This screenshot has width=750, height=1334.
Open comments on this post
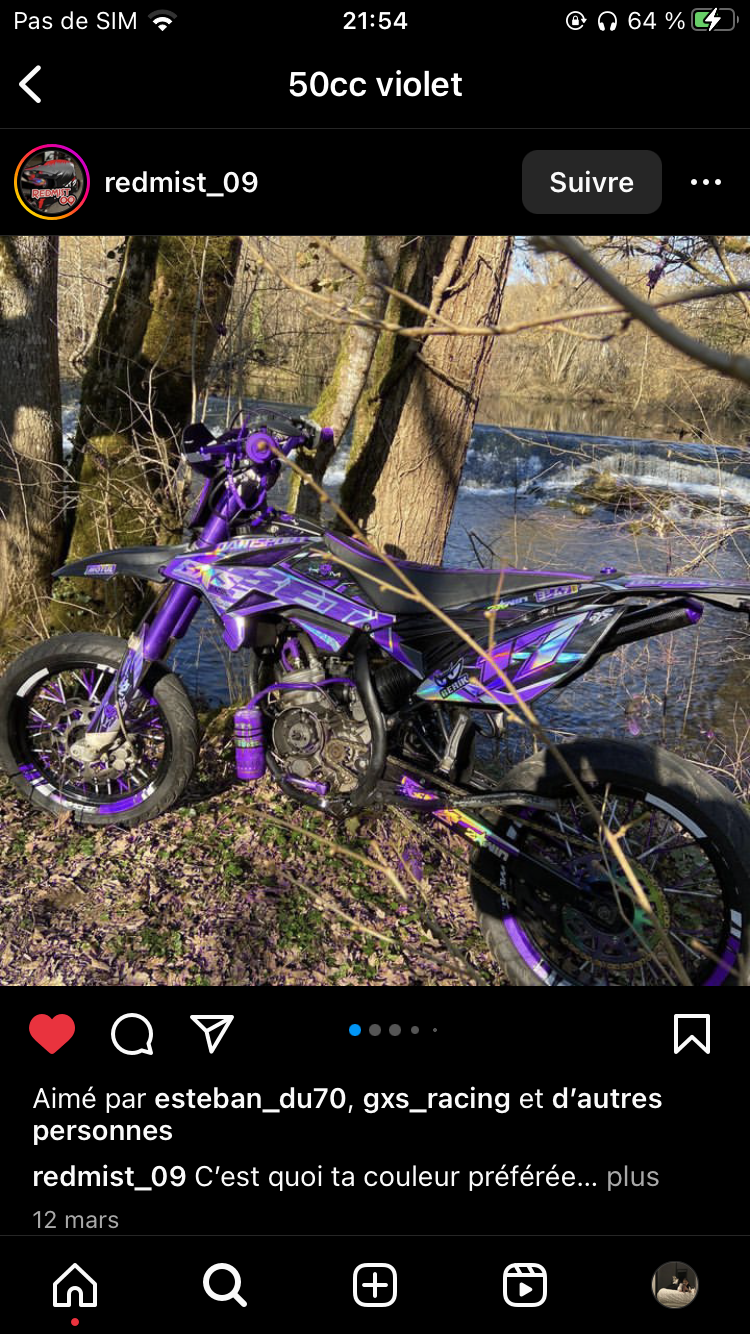(x=132, y=1034)
